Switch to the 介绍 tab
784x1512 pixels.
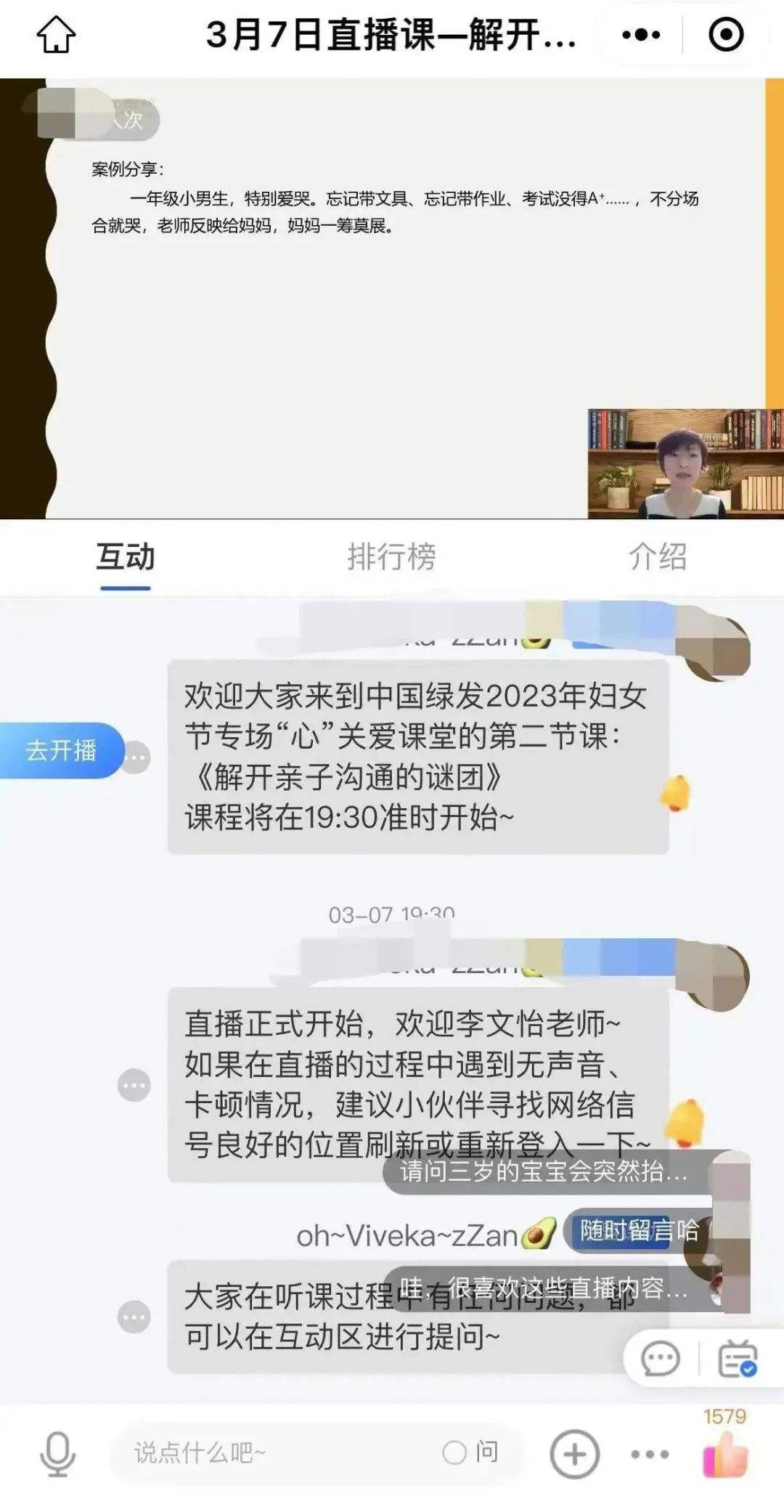point(658,557)
